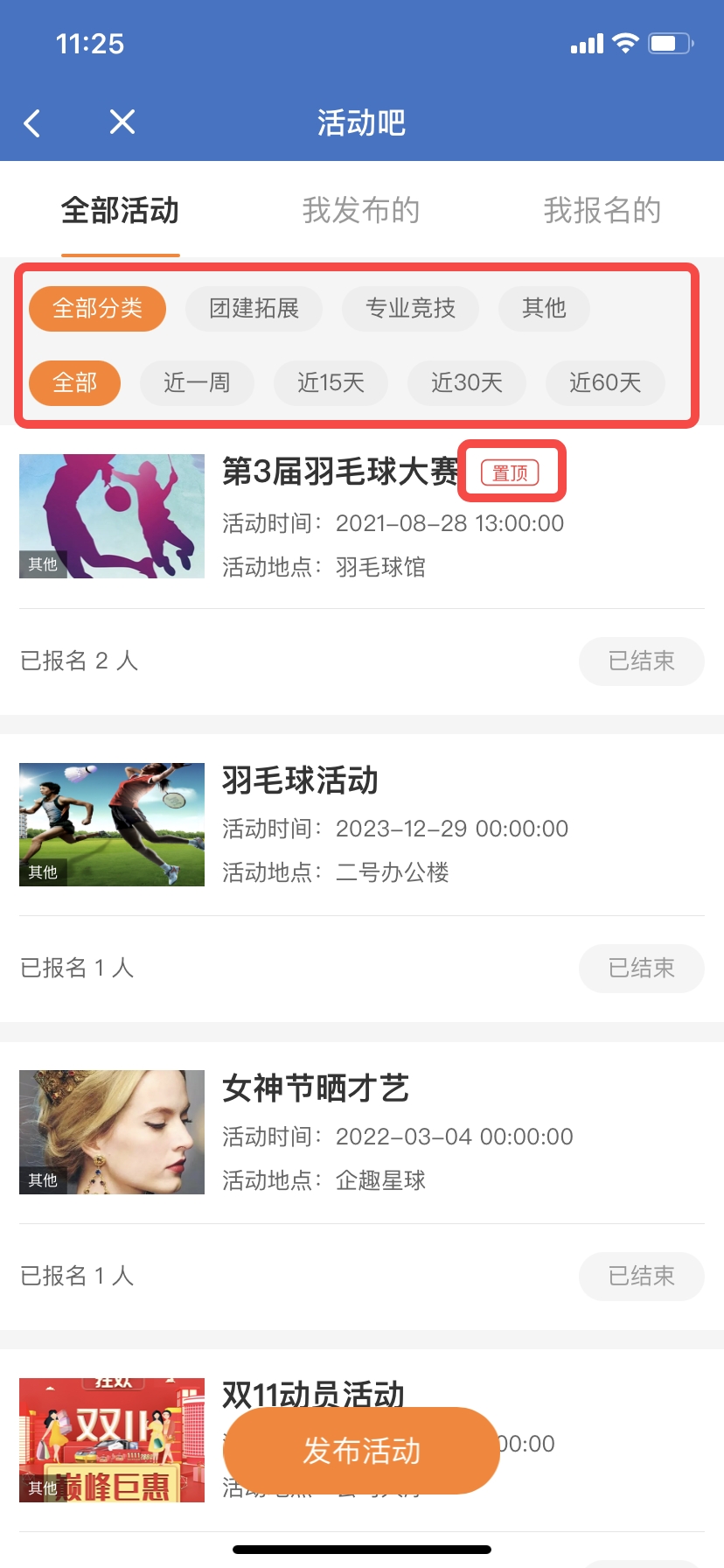Open the 双11动员活动 activity image
724x1568 pixels.
point(112,1439)
